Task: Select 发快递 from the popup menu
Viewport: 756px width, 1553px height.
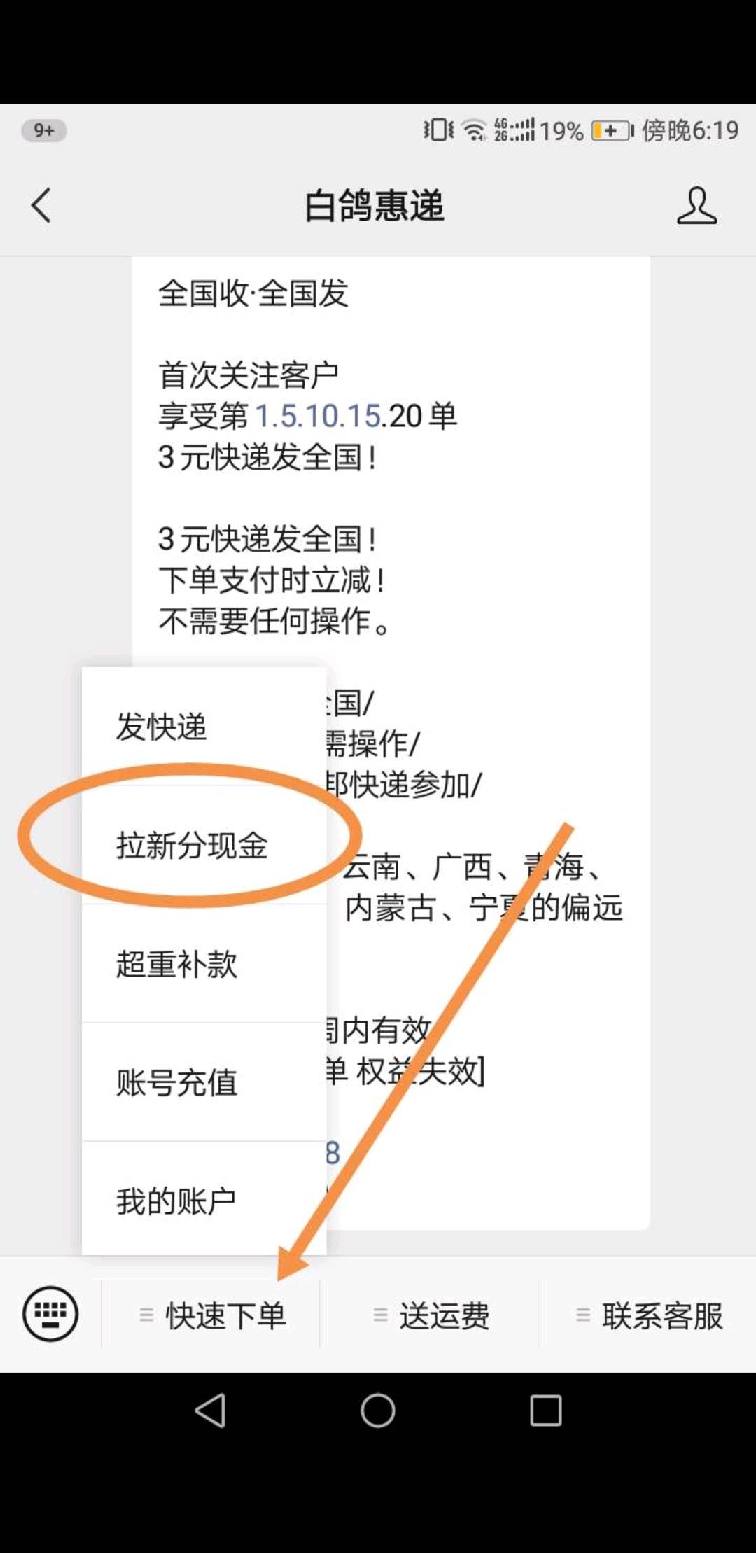Action: (x=162, y=727)
